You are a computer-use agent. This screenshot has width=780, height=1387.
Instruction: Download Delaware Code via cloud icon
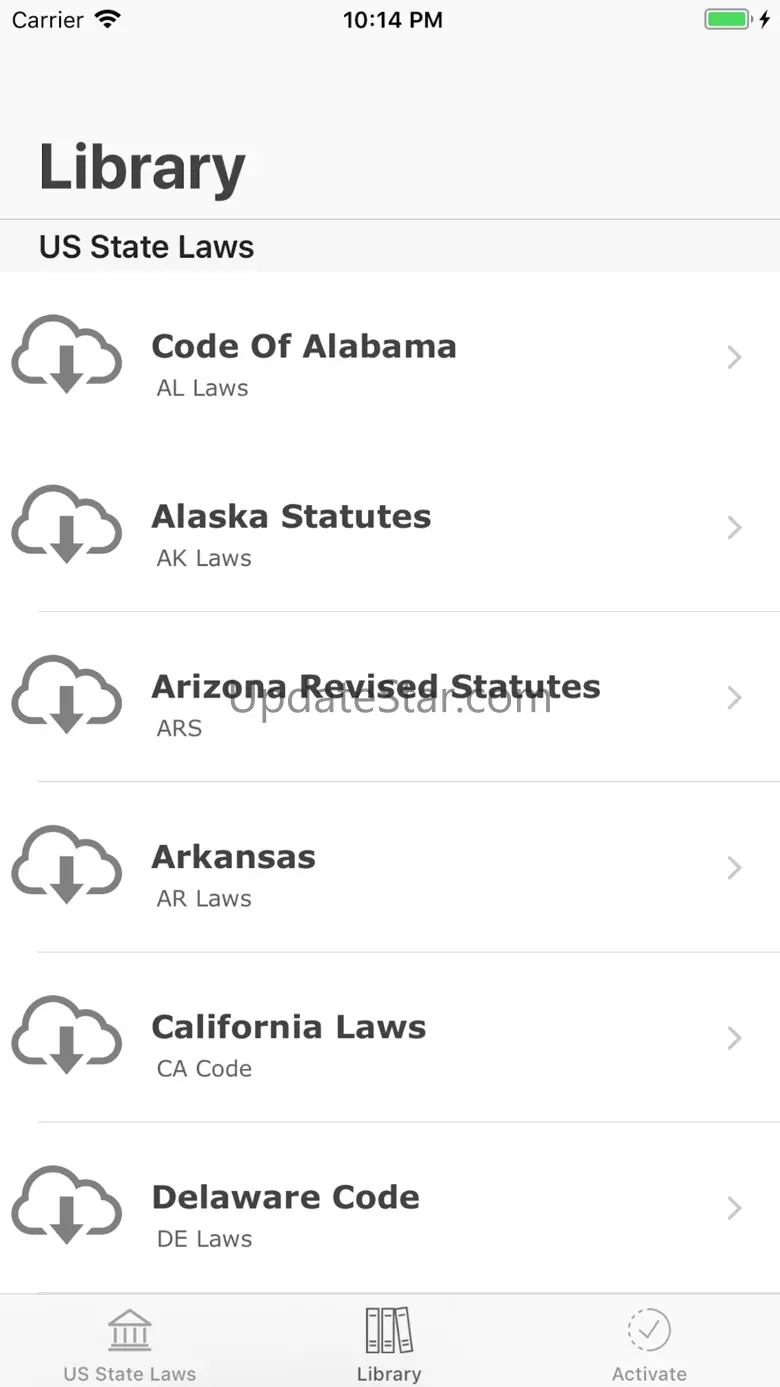click(67, 1205)
